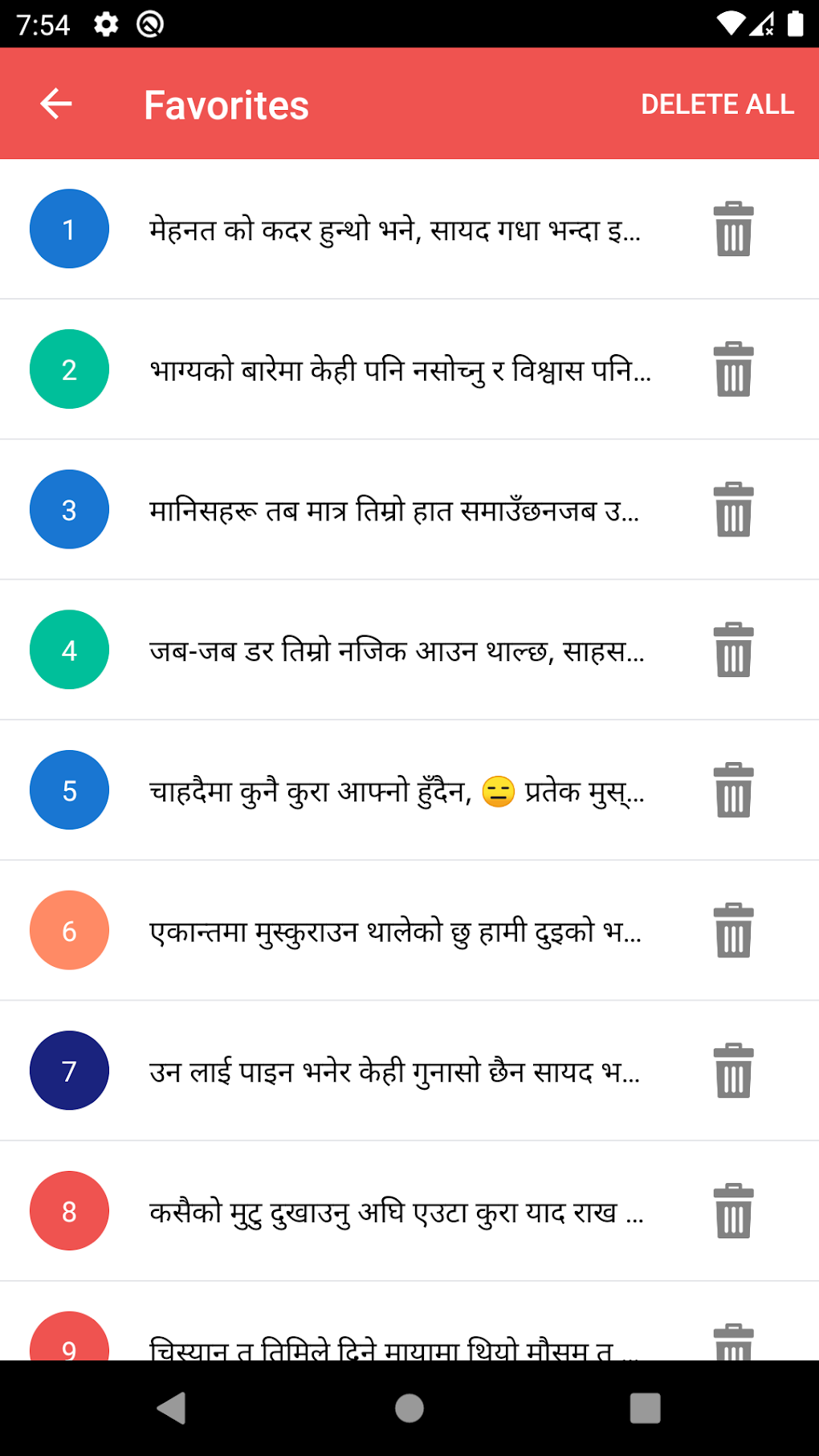
Task: Tap the trash icon for favorite 4
Action: [733, 651]
